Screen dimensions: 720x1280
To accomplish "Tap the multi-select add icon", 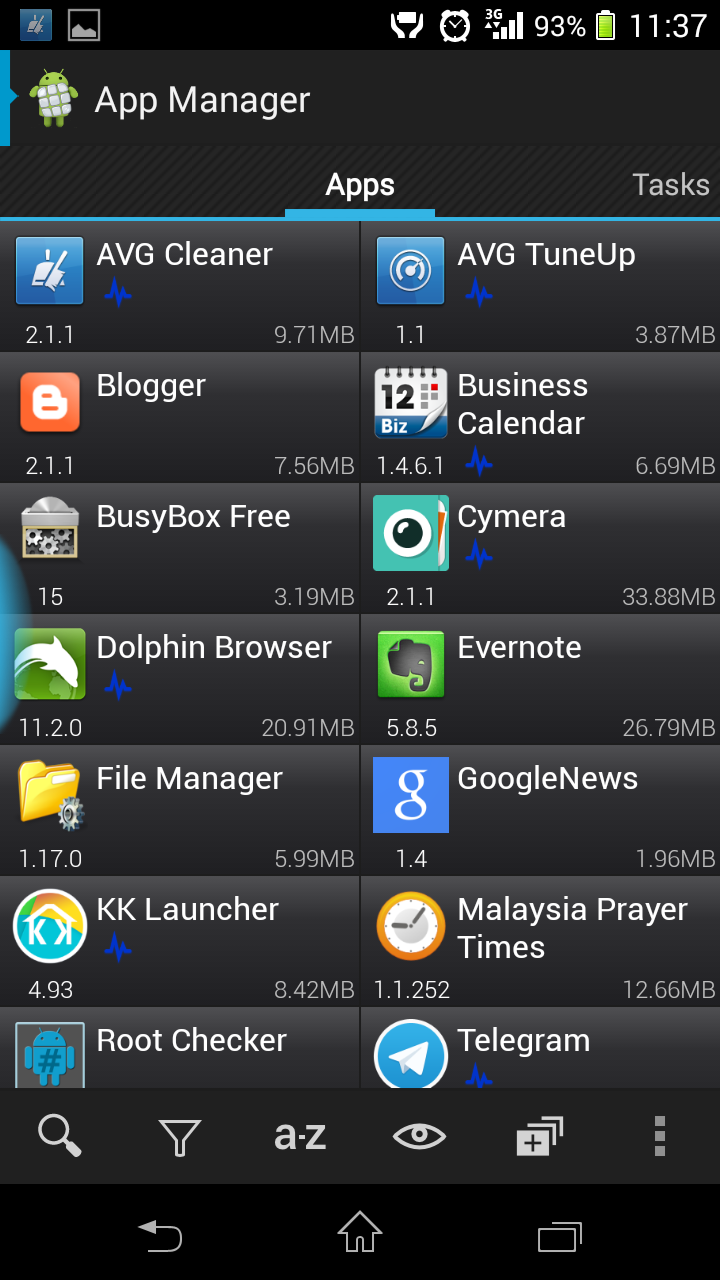I will point(539,1136).
